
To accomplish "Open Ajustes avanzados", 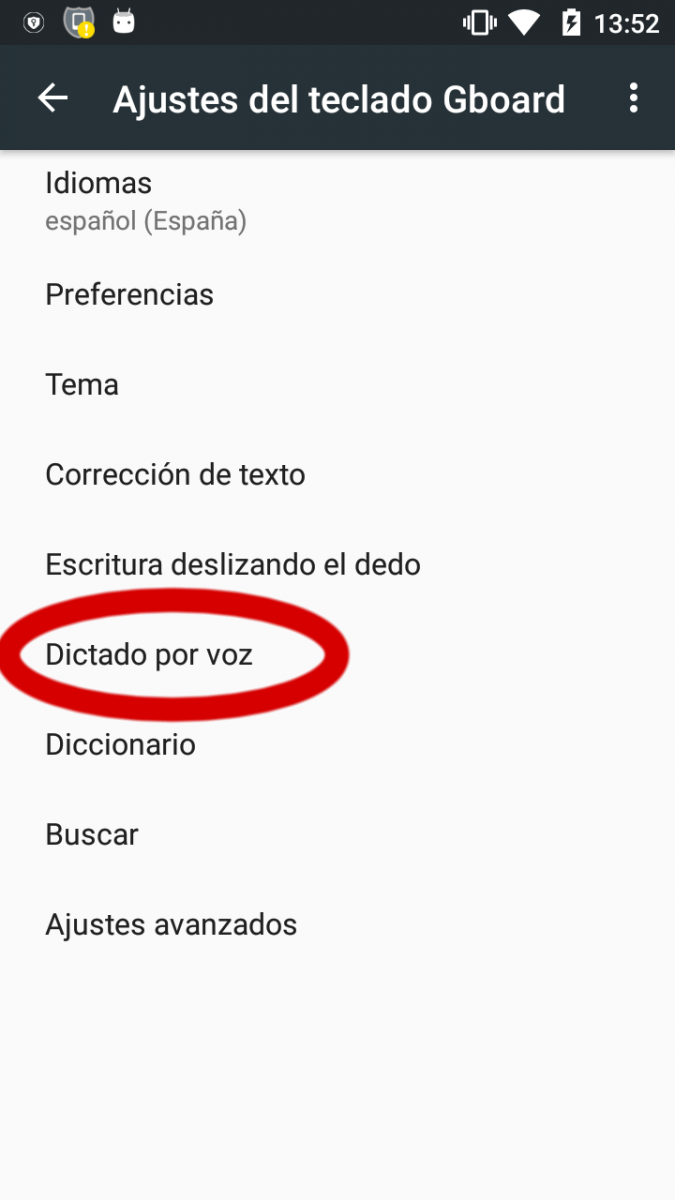I will pyautogui.click(x=171, y=925).
